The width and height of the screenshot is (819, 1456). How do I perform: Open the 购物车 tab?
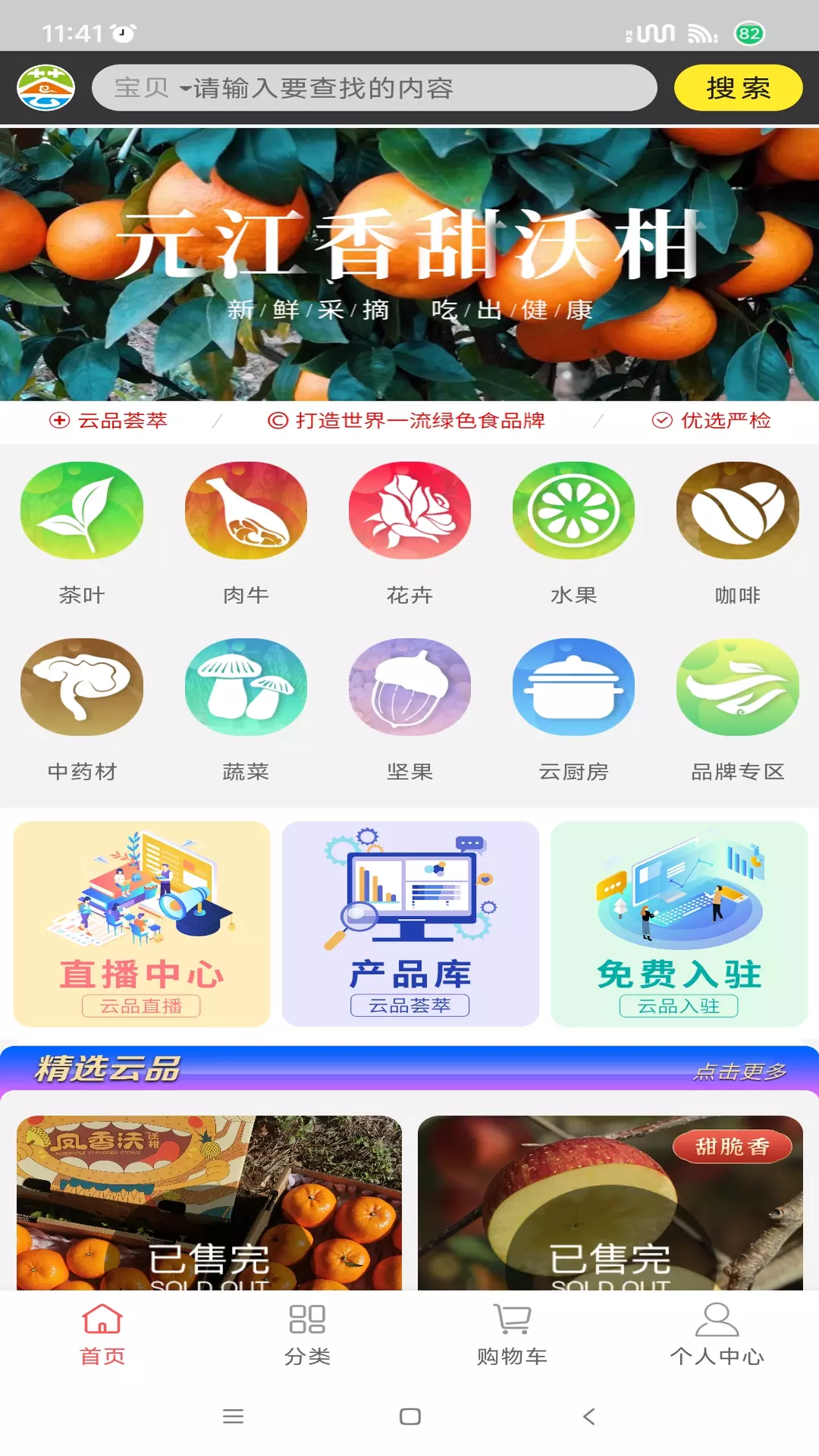pos(512,1335)
